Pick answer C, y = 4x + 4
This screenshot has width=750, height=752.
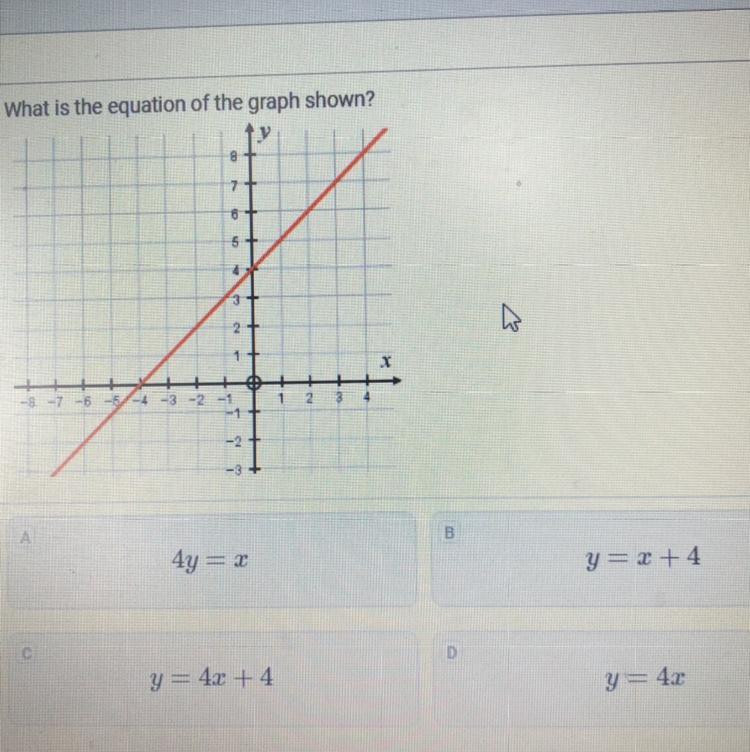[x=211, y=678]
